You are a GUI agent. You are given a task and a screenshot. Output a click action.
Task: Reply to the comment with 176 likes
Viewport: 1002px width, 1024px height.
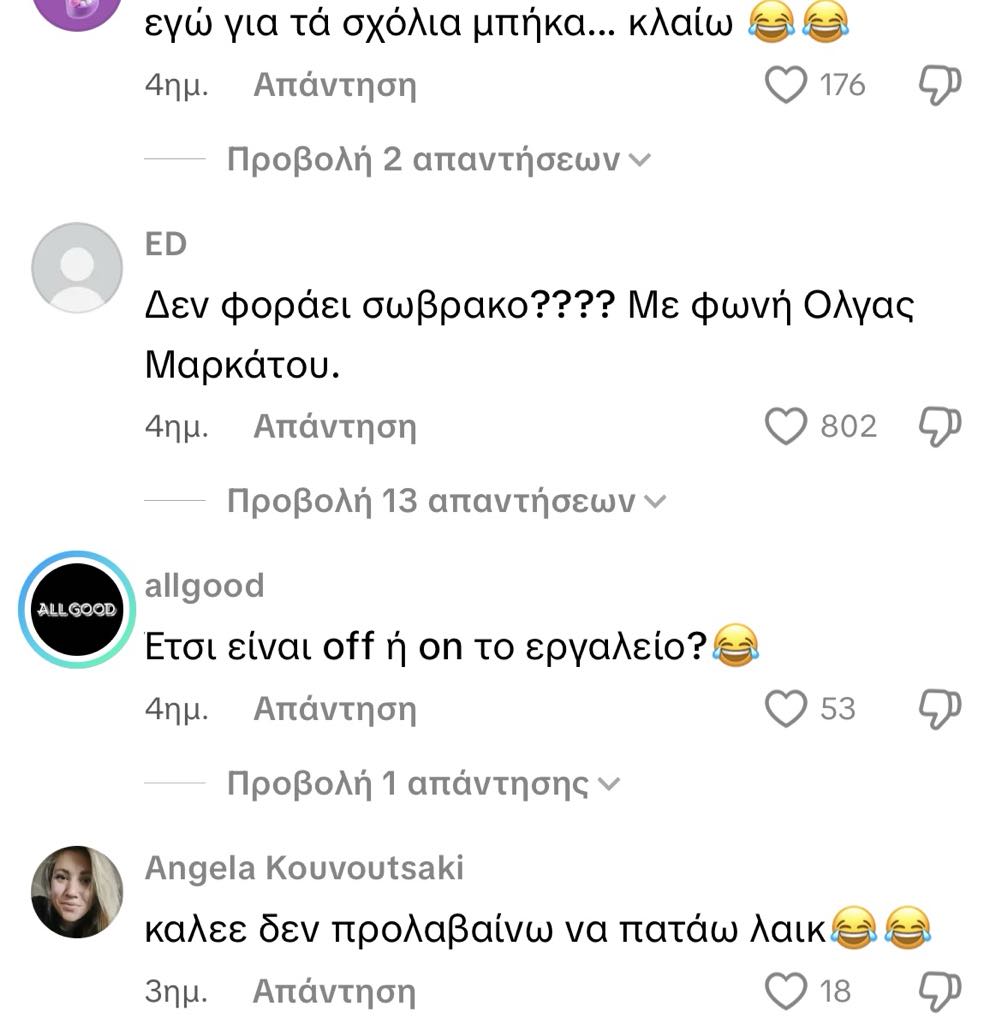point(334,86)
